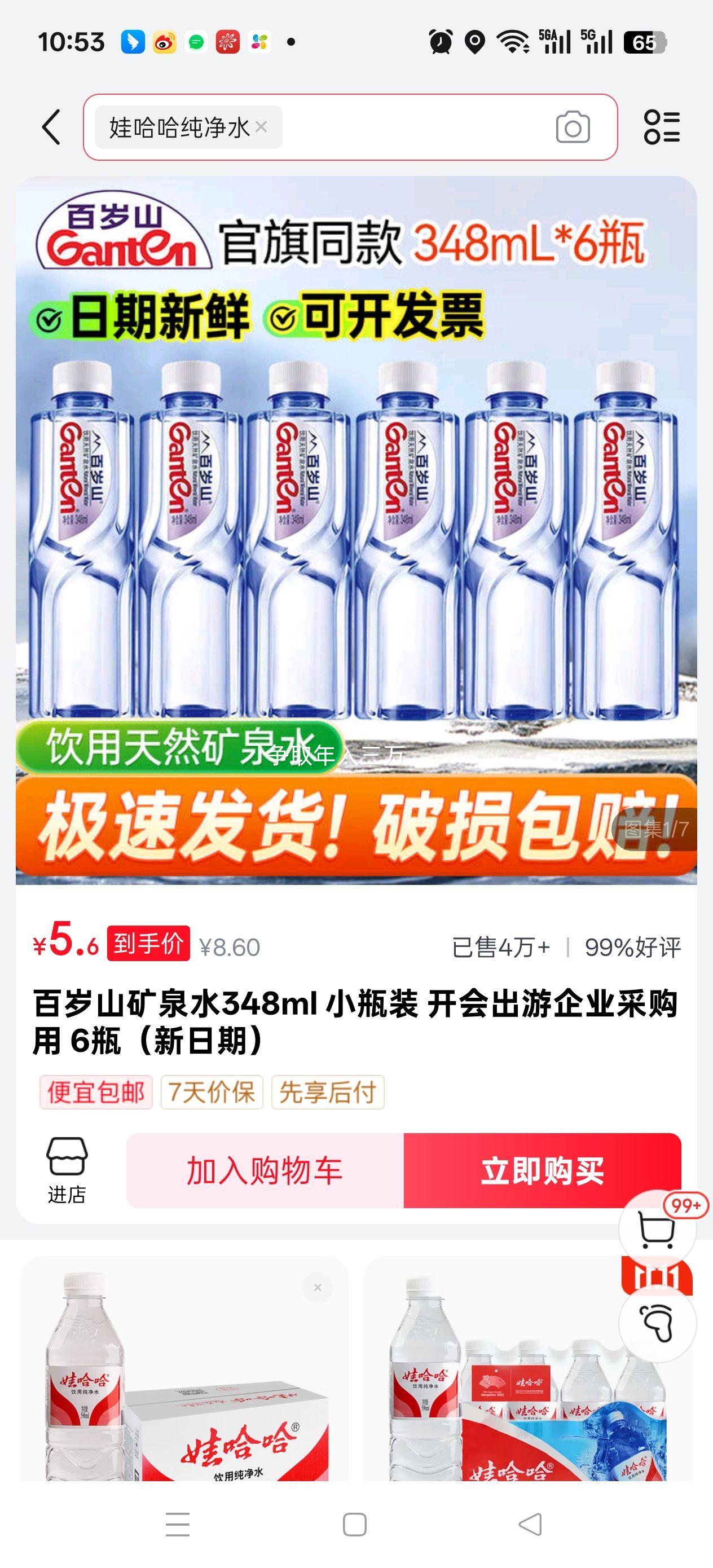The height and width of the screenshot is (1568, 713).
Task: Open the footprint browsing history icon
Action: 657,1322
